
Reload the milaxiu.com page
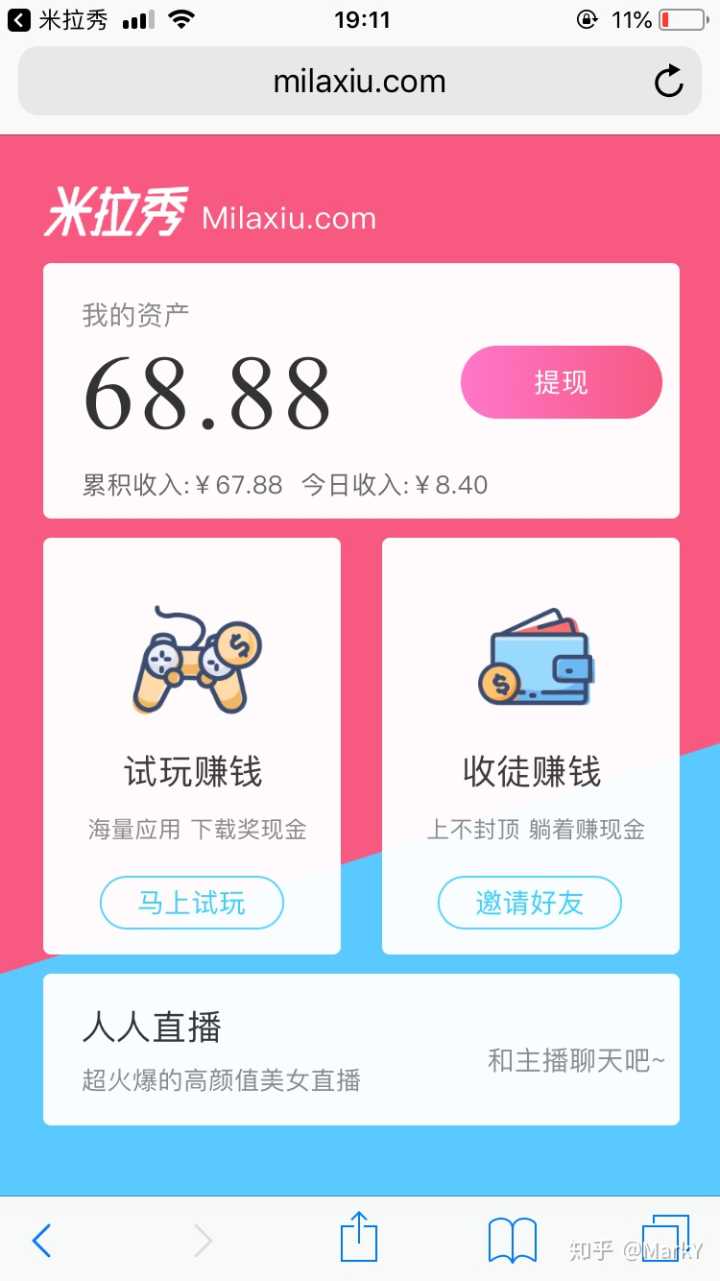click(668, 82)
